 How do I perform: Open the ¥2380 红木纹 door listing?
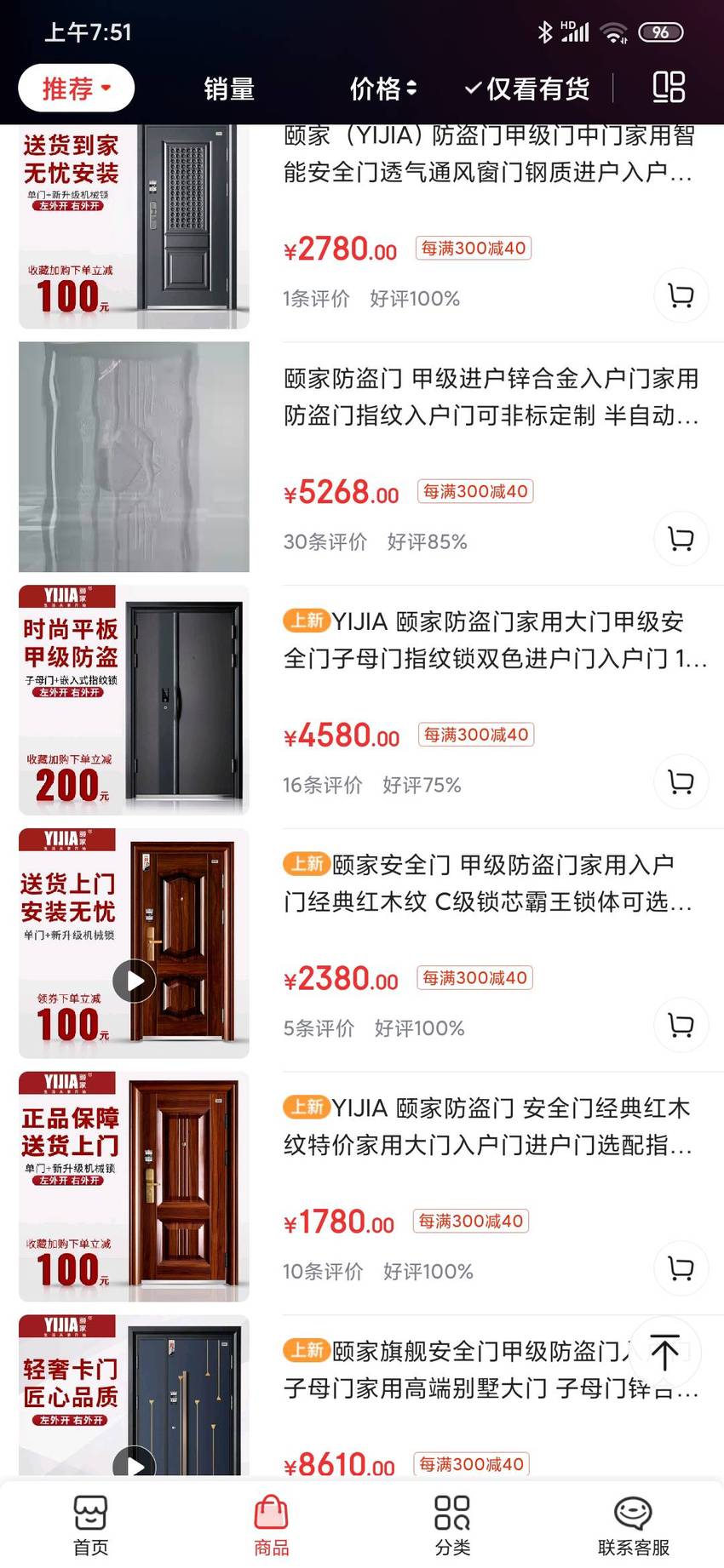click(488, 884)
